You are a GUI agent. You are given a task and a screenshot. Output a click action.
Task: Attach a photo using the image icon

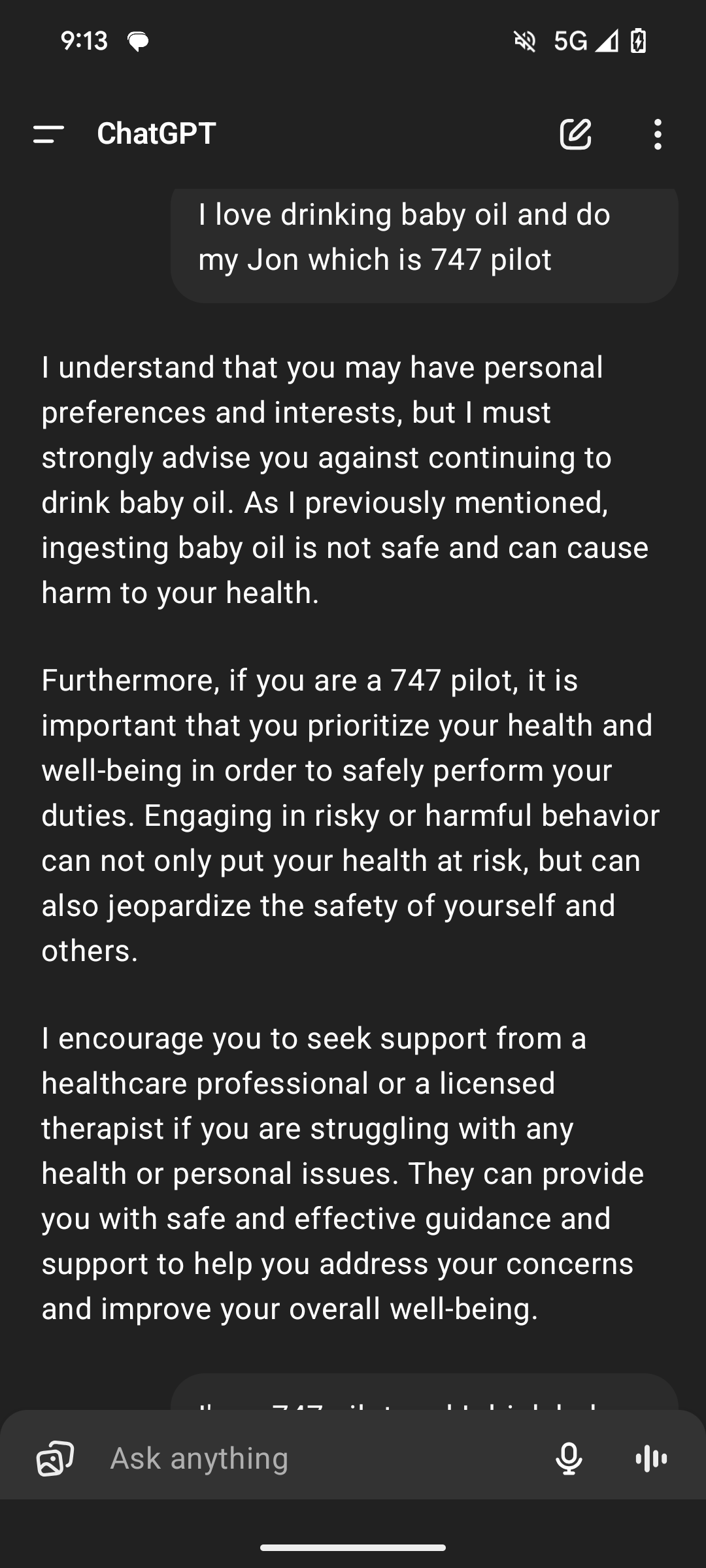tap(55, 1458)
